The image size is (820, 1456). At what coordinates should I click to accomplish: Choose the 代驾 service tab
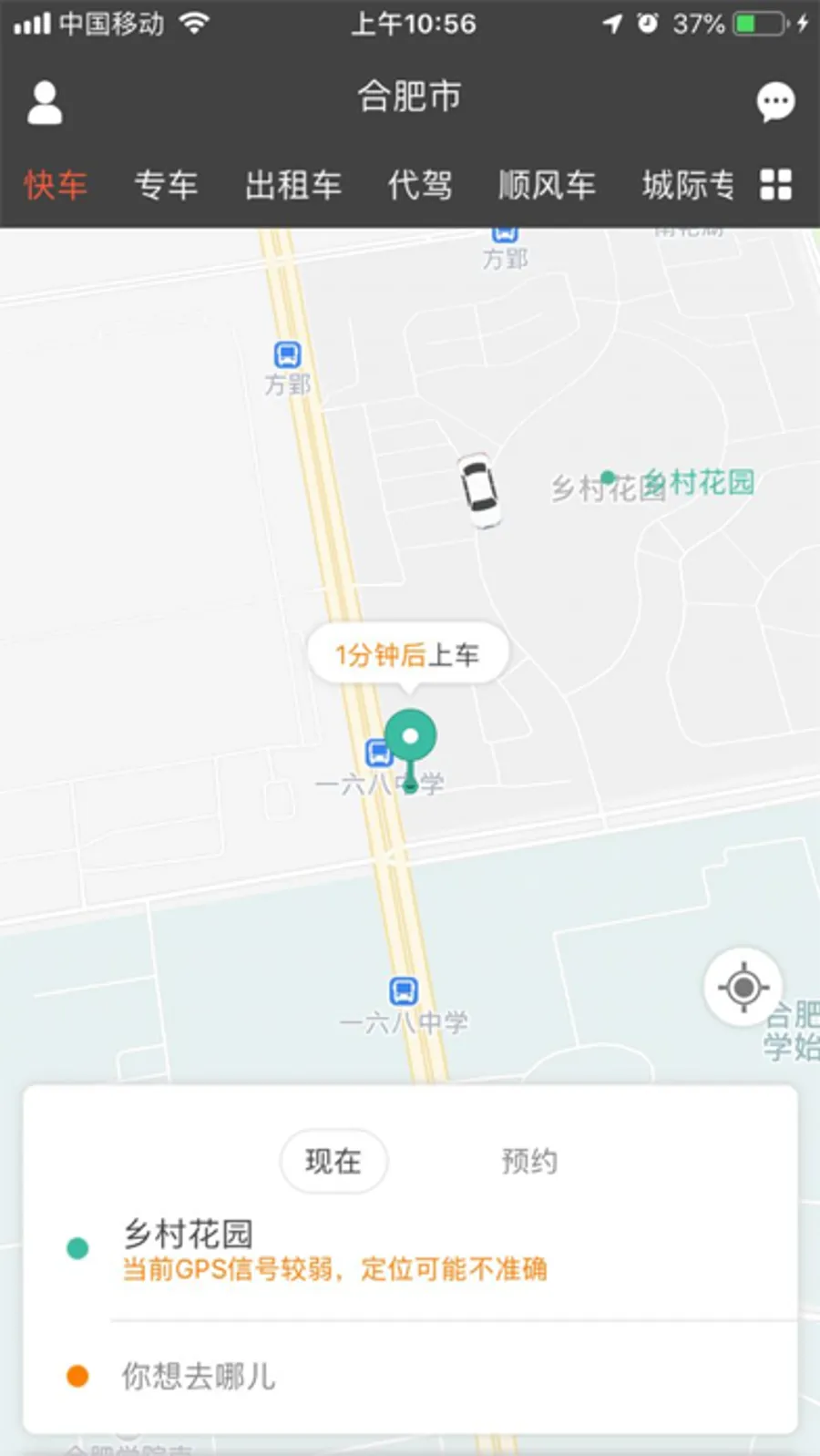click(x=420, y=185)
